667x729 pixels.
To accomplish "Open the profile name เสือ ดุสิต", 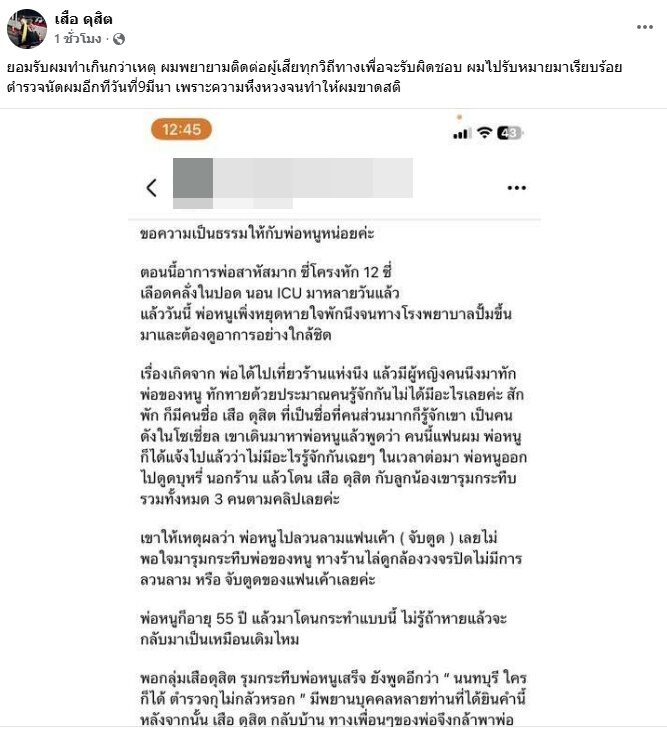I will coord(83,20).
